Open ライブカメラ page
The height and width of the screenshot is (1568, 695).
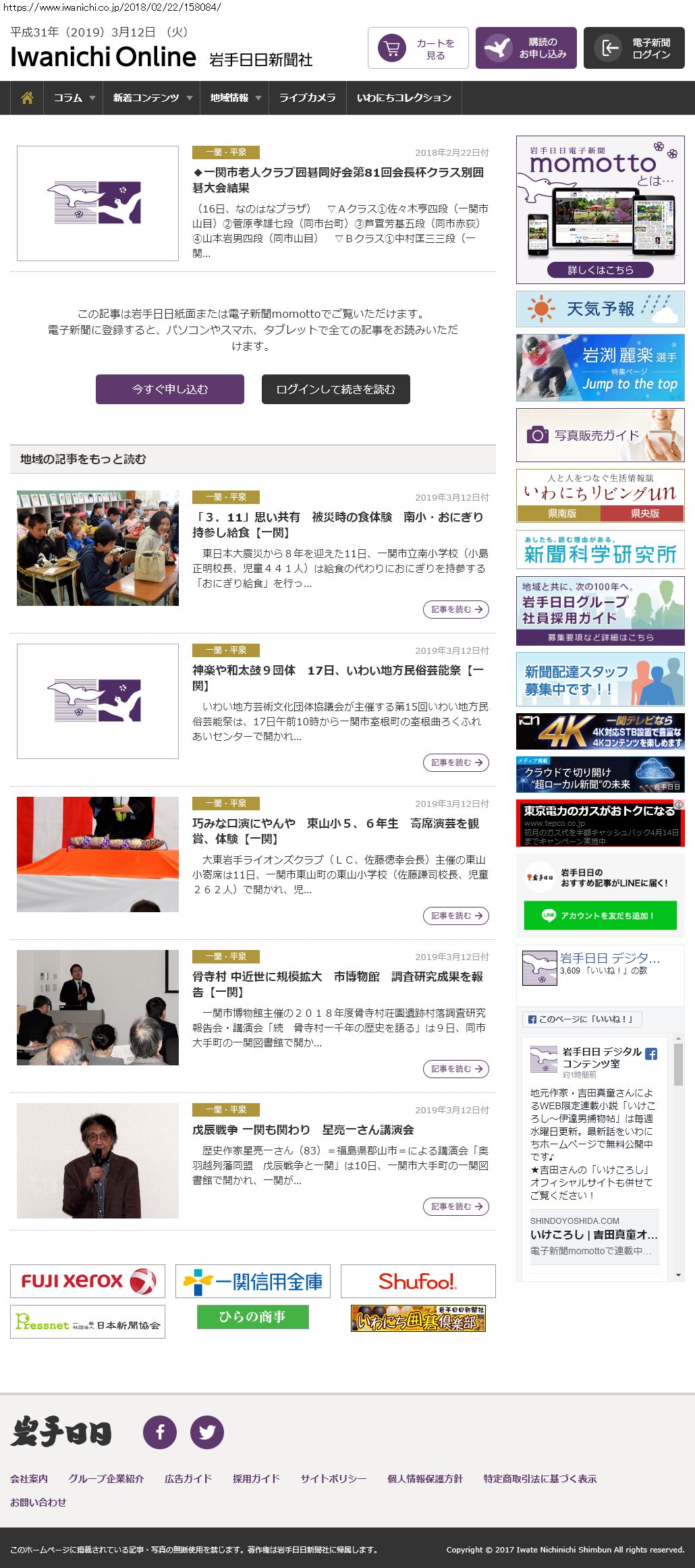tap(307, 98)
